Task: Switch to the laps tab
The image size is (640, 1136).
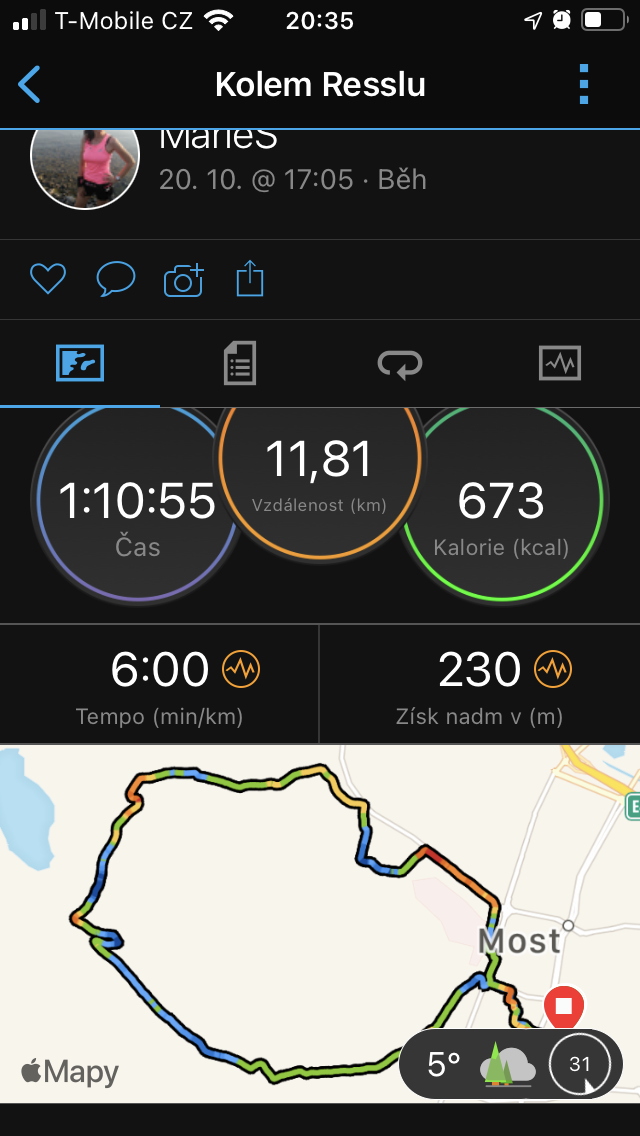Action: point(399,363)
